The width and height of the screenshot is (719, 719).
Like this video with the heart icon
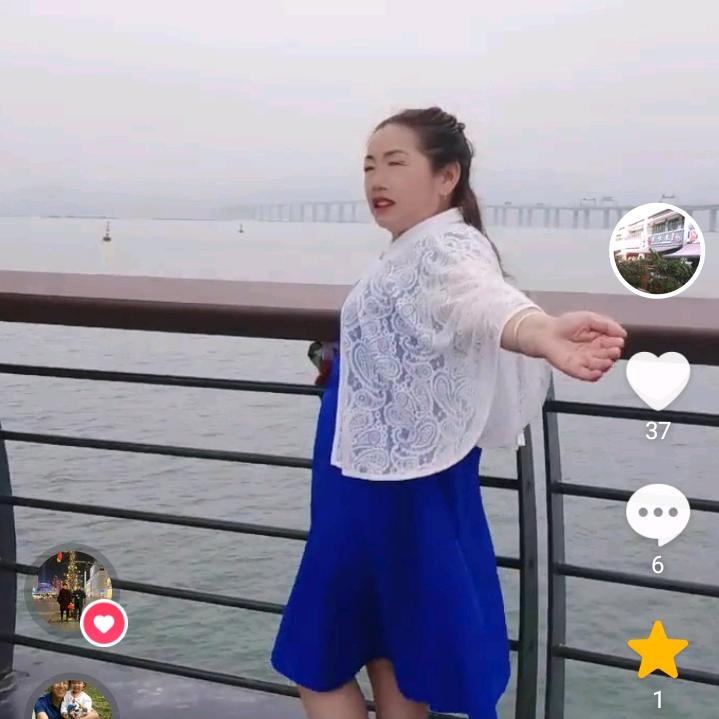657,380
